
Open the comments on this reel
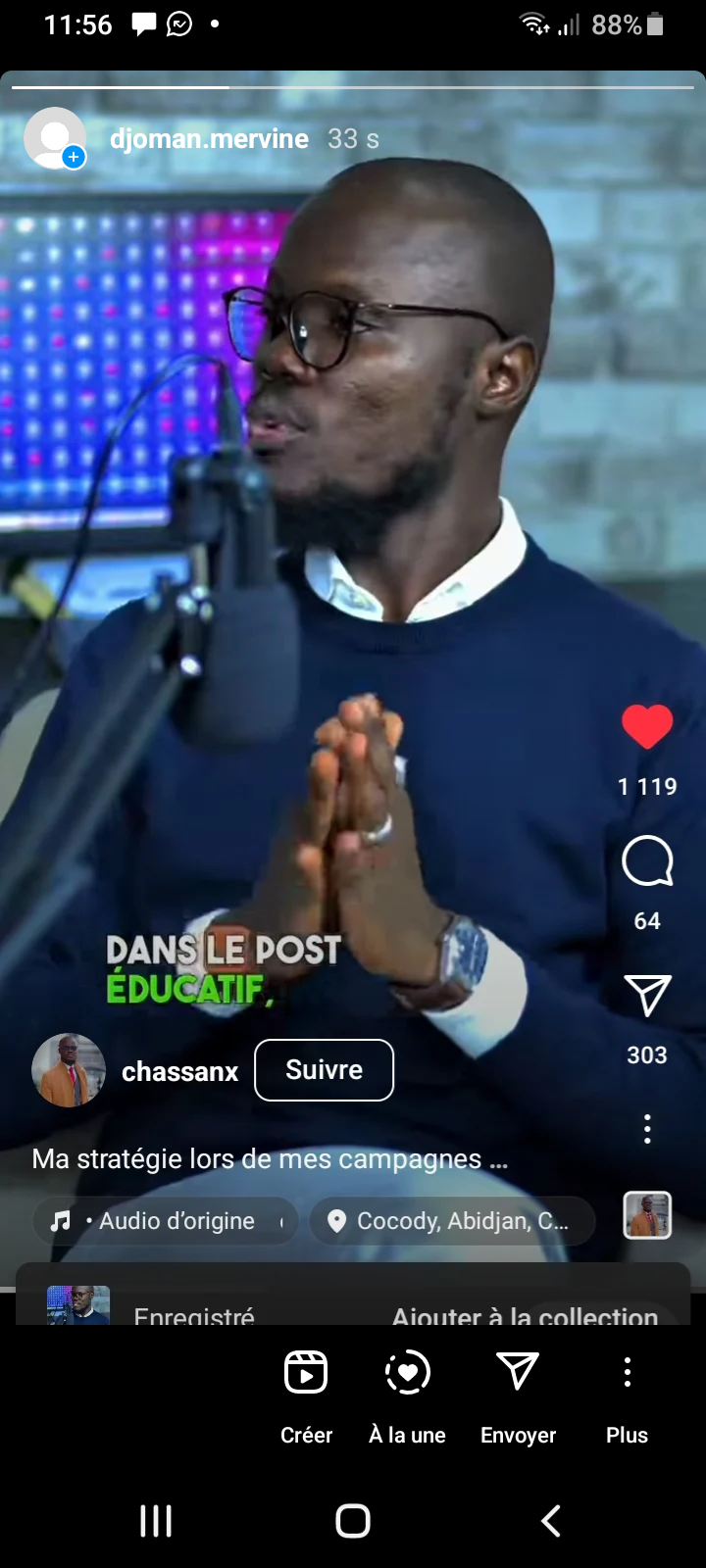point(647,862)
